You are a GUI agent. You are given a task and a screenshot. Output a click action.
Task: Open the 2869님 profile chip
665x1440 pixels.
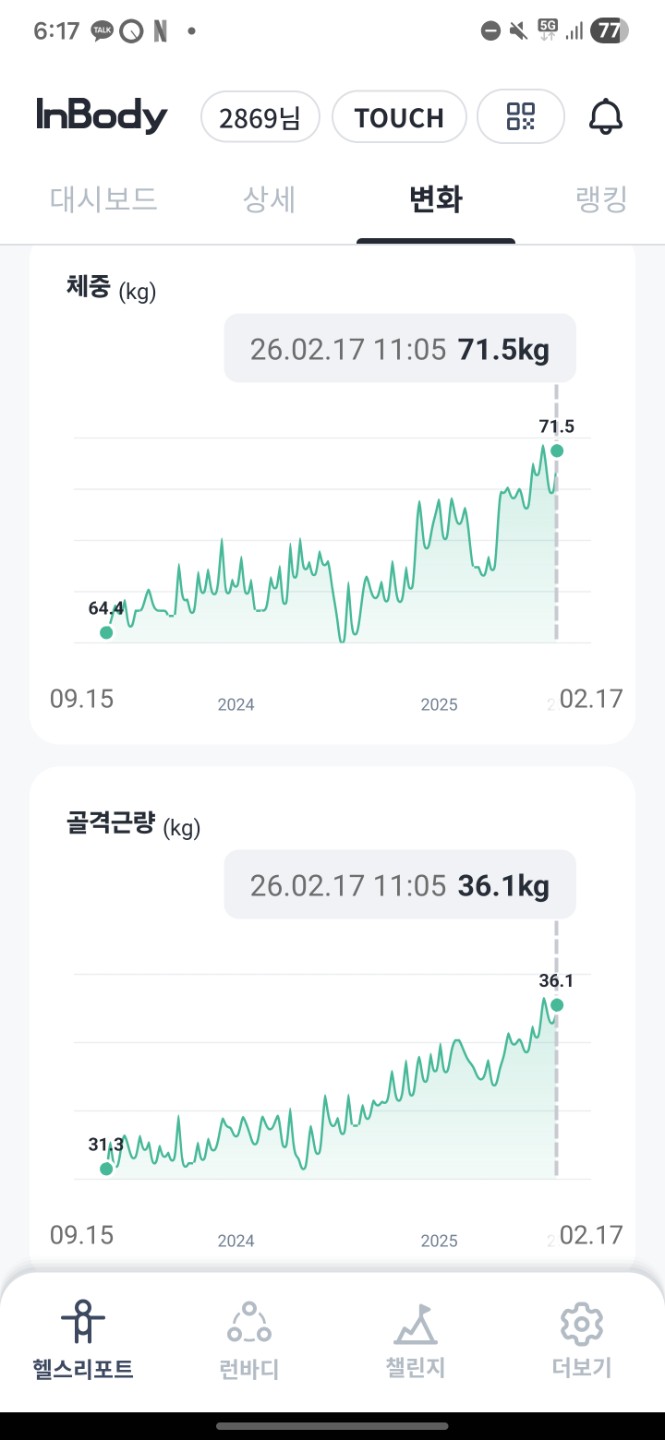(260, 118)
